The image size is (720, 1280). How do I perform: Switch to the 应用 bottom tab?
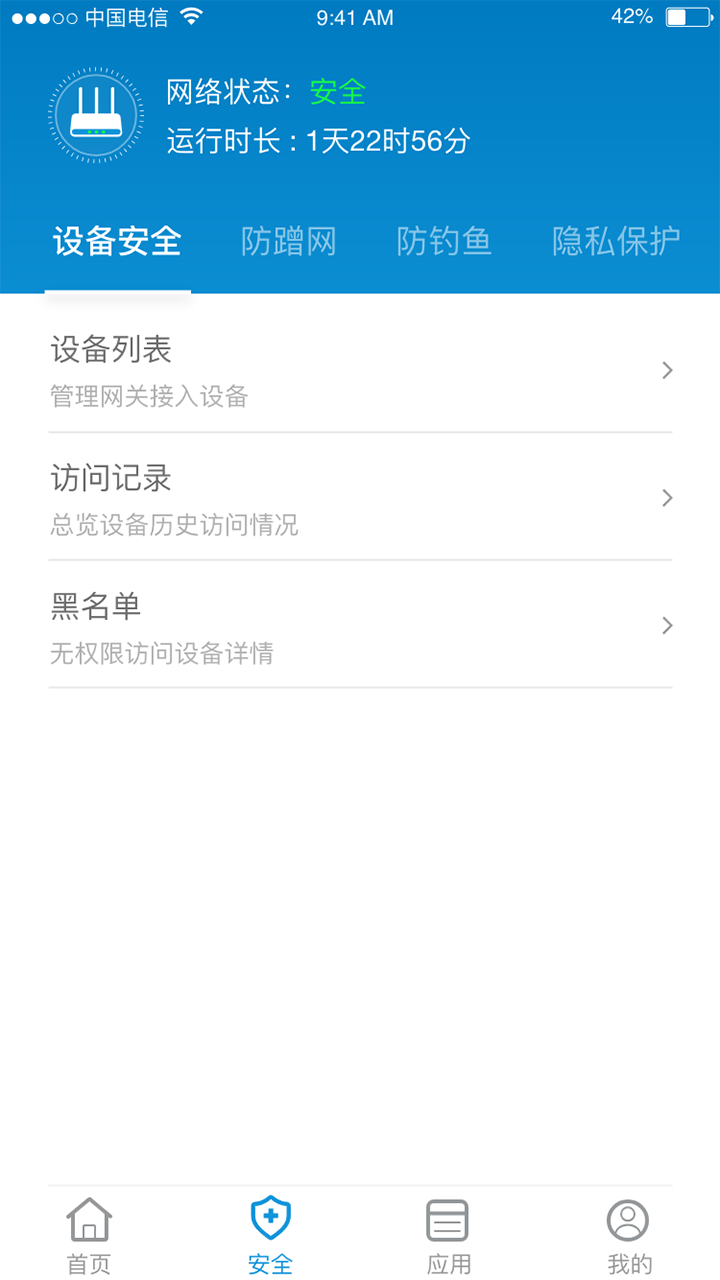click(448, 1236)
